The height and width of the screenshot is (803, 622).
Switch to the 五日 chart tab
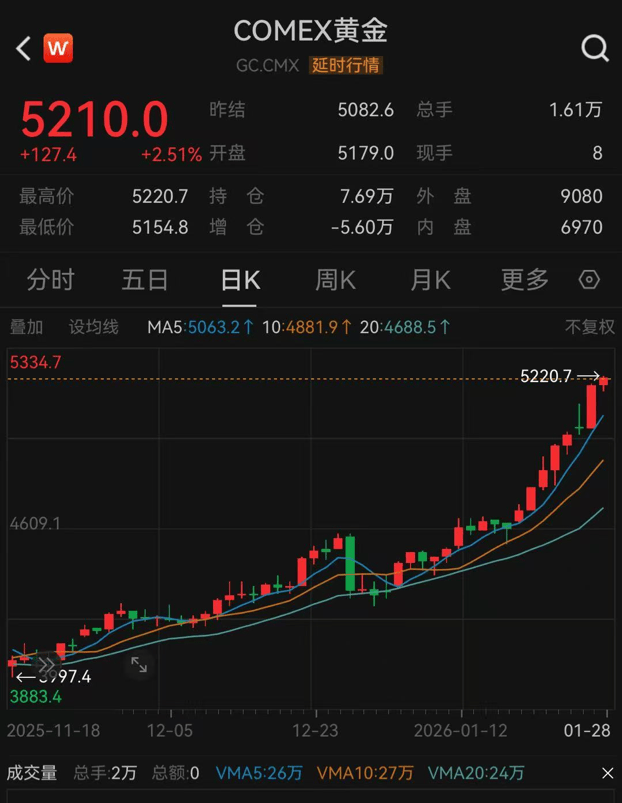coord(145,280)
